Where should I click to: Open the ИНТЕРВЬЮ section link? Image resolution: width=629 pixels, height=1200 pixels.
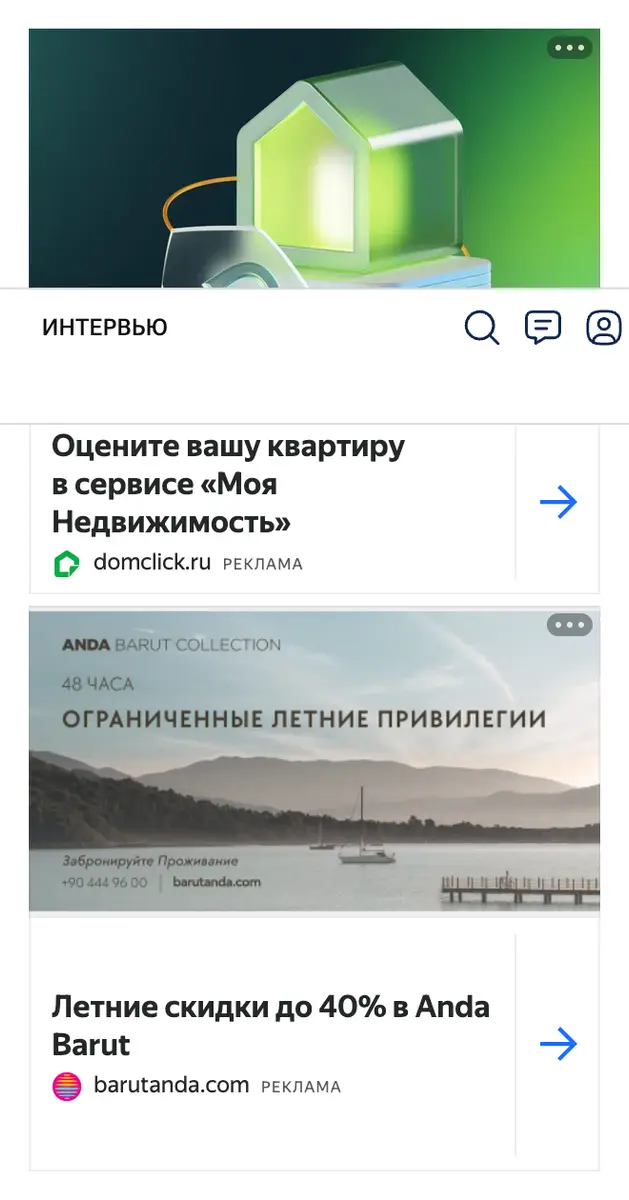click(x=105, y=327)
